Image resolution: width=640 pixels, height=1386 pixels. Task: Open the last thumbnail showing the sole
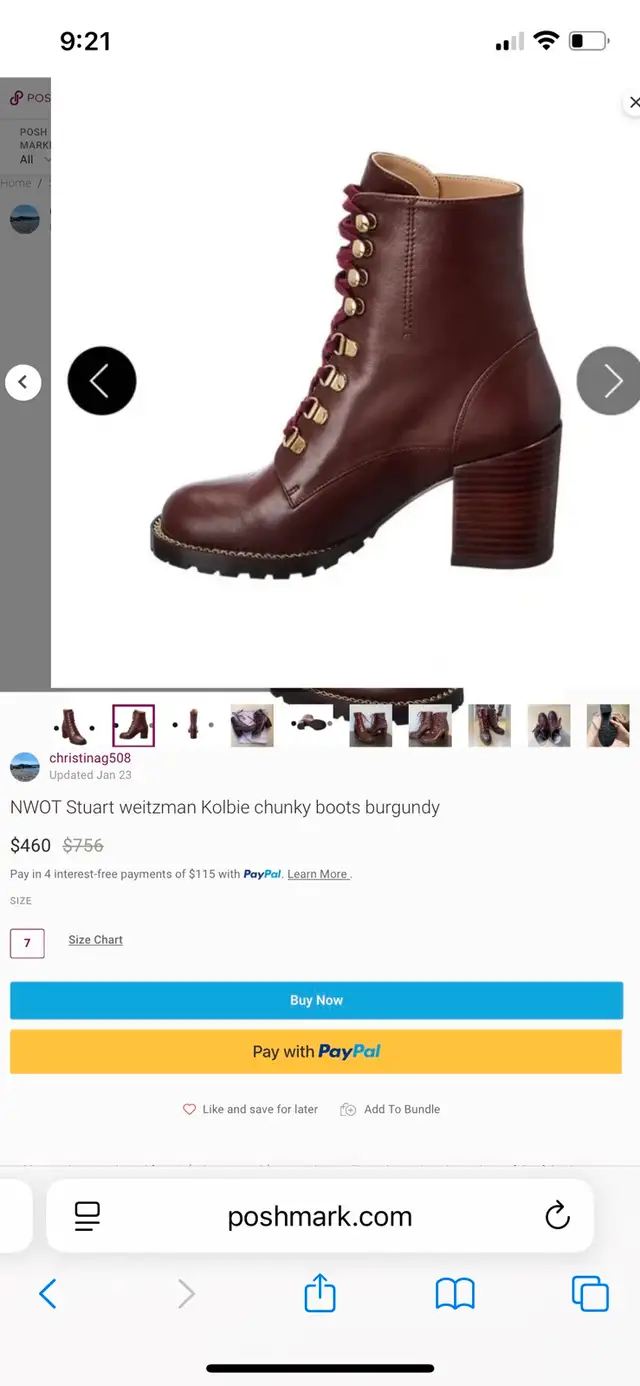click(x=607, y=726)
